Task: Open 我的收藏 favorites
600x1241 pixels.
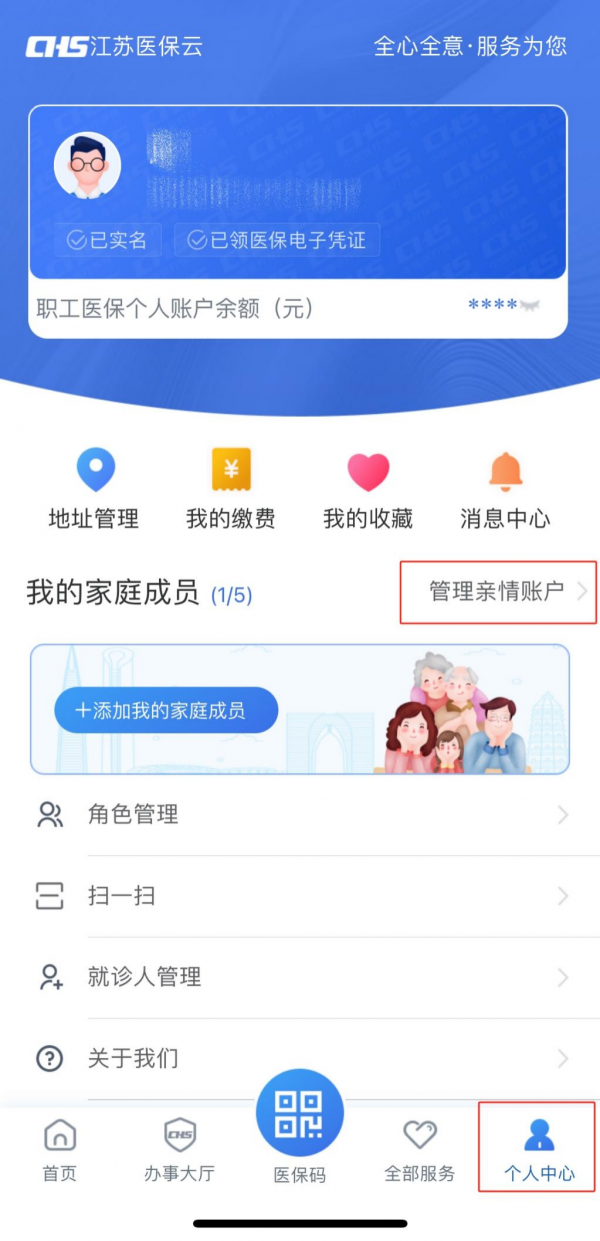Action: (x=367, y=489)
